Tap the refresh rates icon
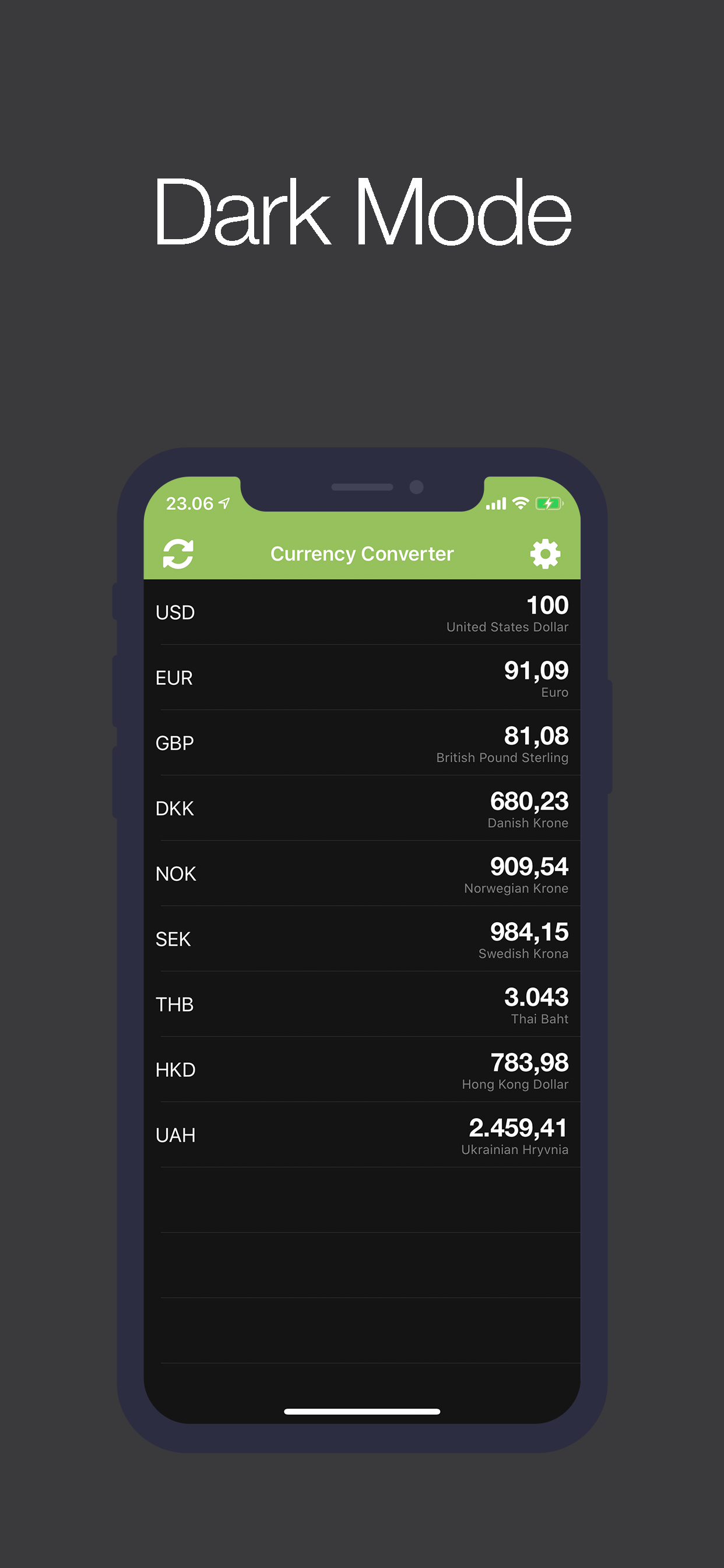Image resolution: width=724 pixels, height=1568 pixels. 180,554
